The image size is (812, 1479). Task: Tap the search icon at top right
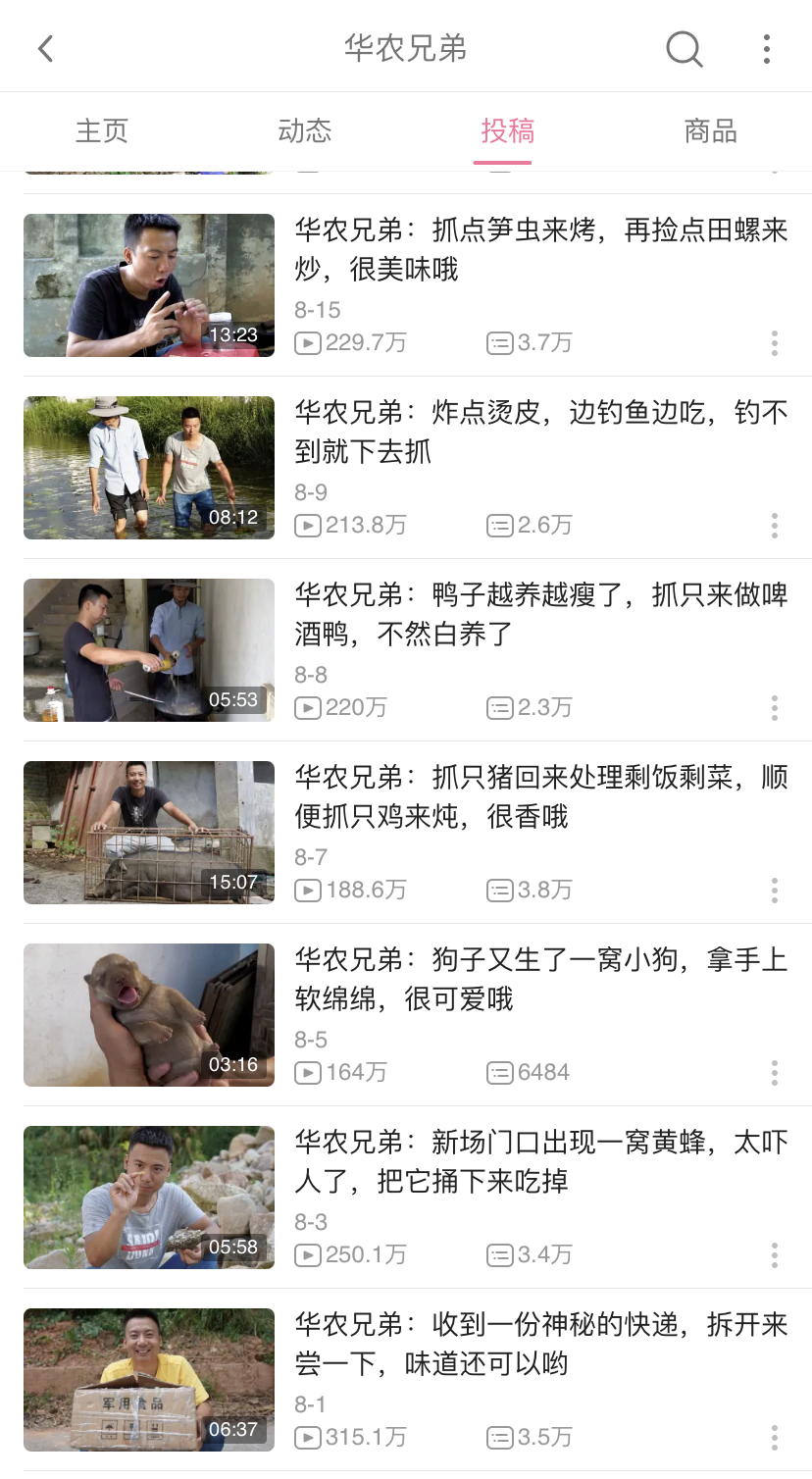click(684, 48)
